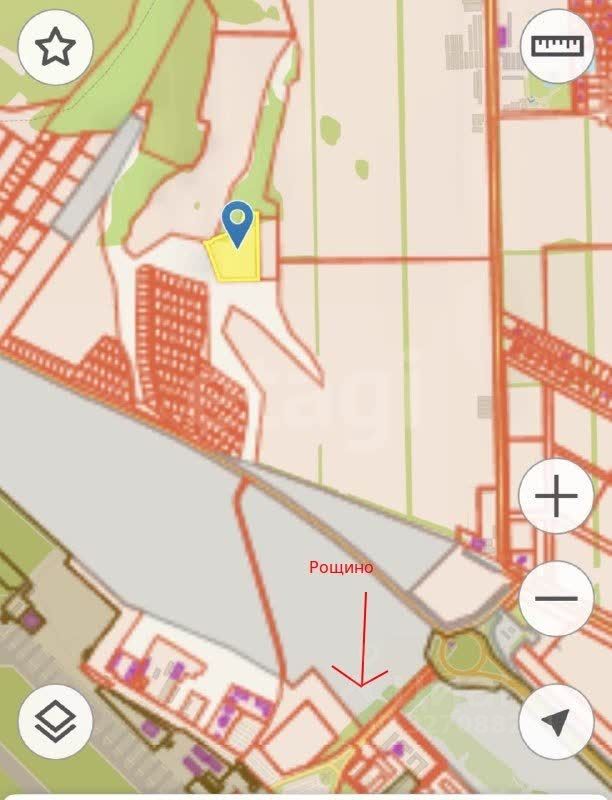
Task: Zoom out with the minus button
Action: tap(557, 599)
